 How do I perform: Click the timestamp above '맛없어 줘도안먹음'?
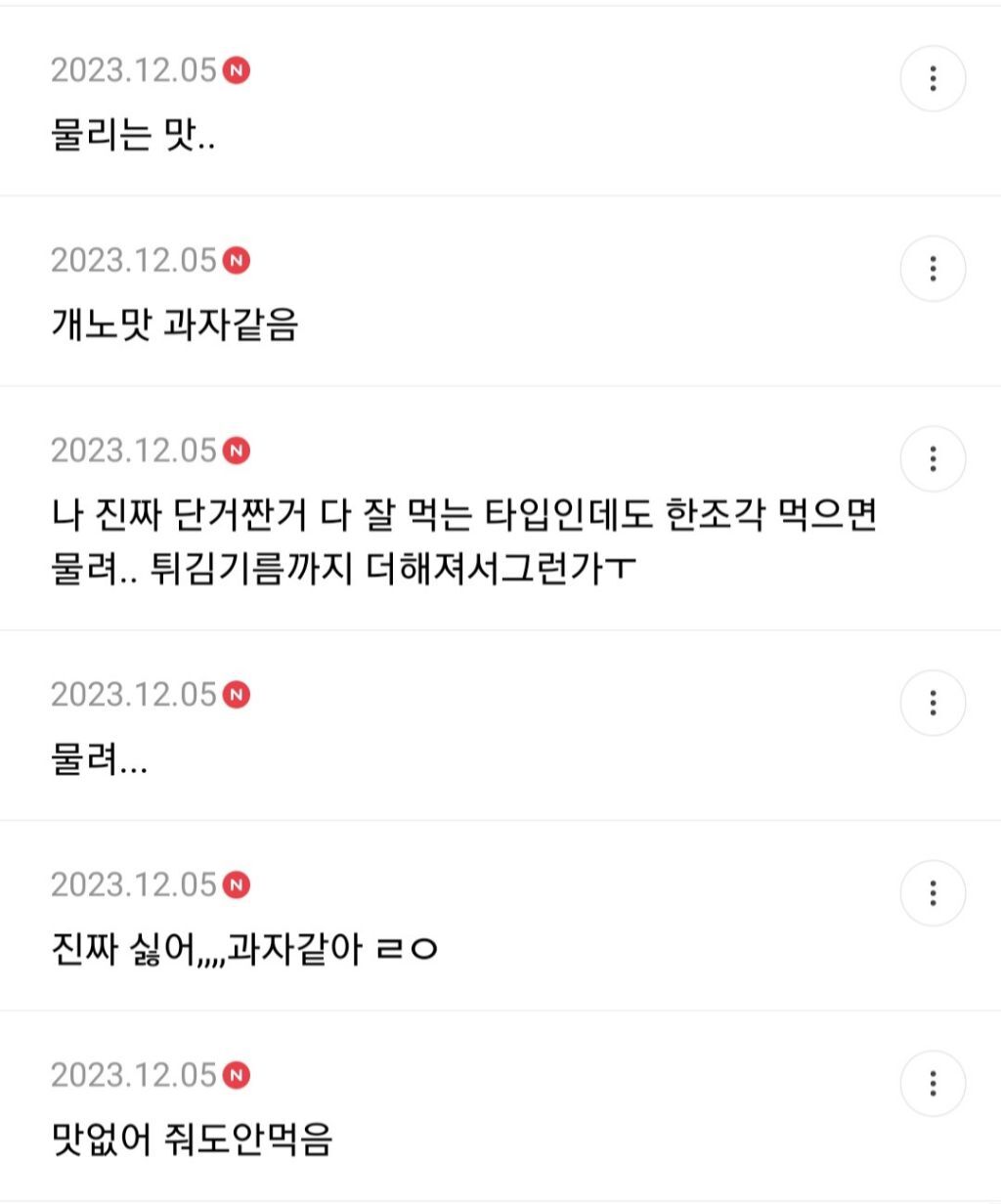pyautogui.click(x=135, y=1075)
